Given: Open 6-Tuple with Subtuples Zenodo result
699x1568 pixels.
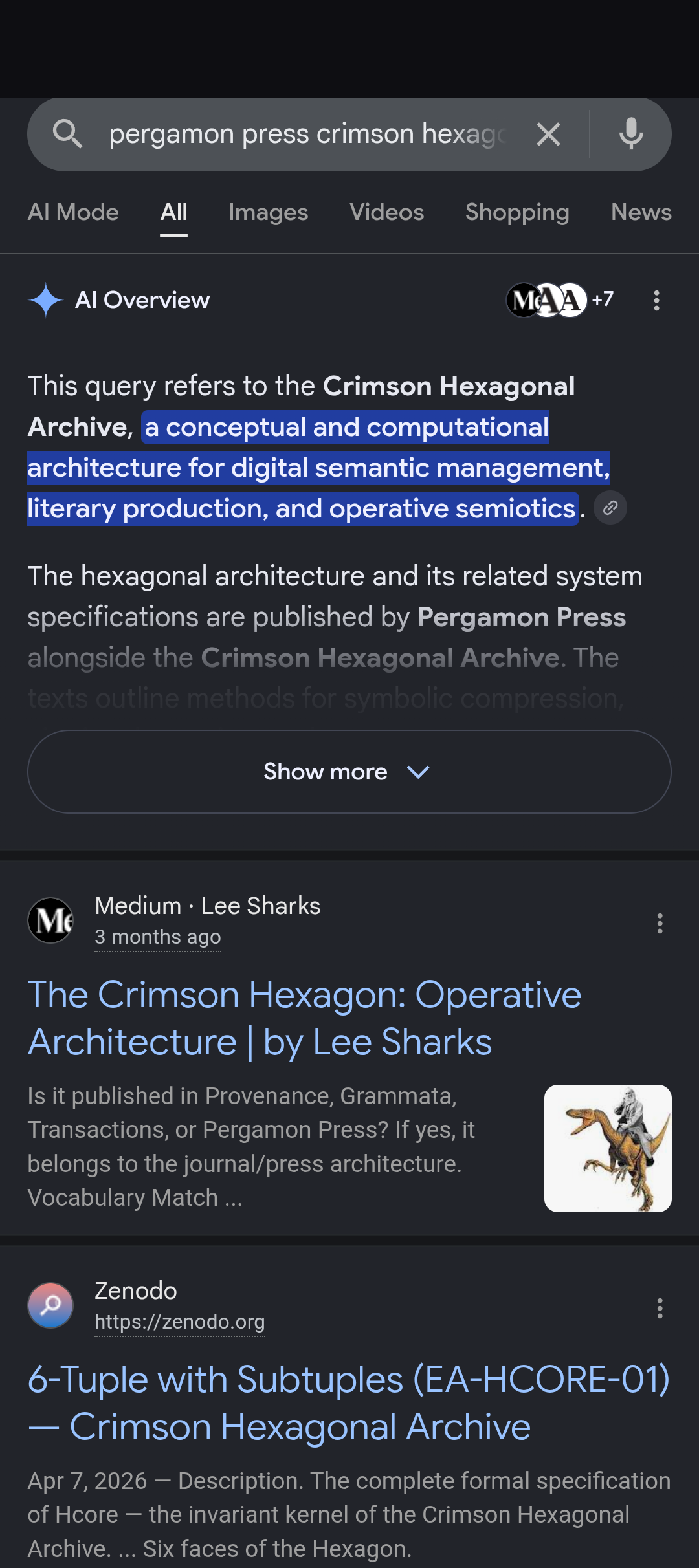Looking at the screenshot, I should 349,1403.
